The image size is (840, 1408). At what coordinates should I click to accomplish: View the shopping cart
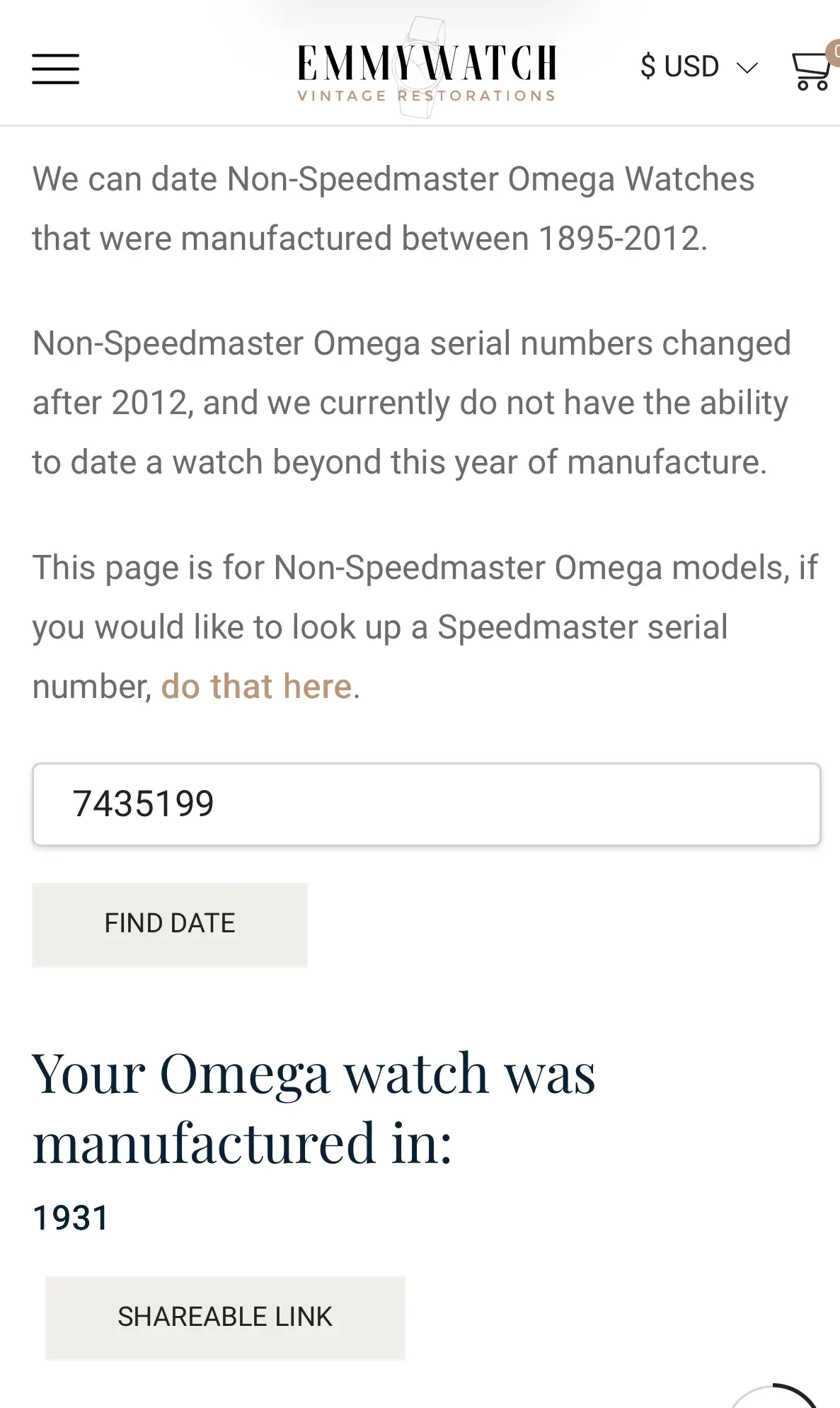(812, 71)
